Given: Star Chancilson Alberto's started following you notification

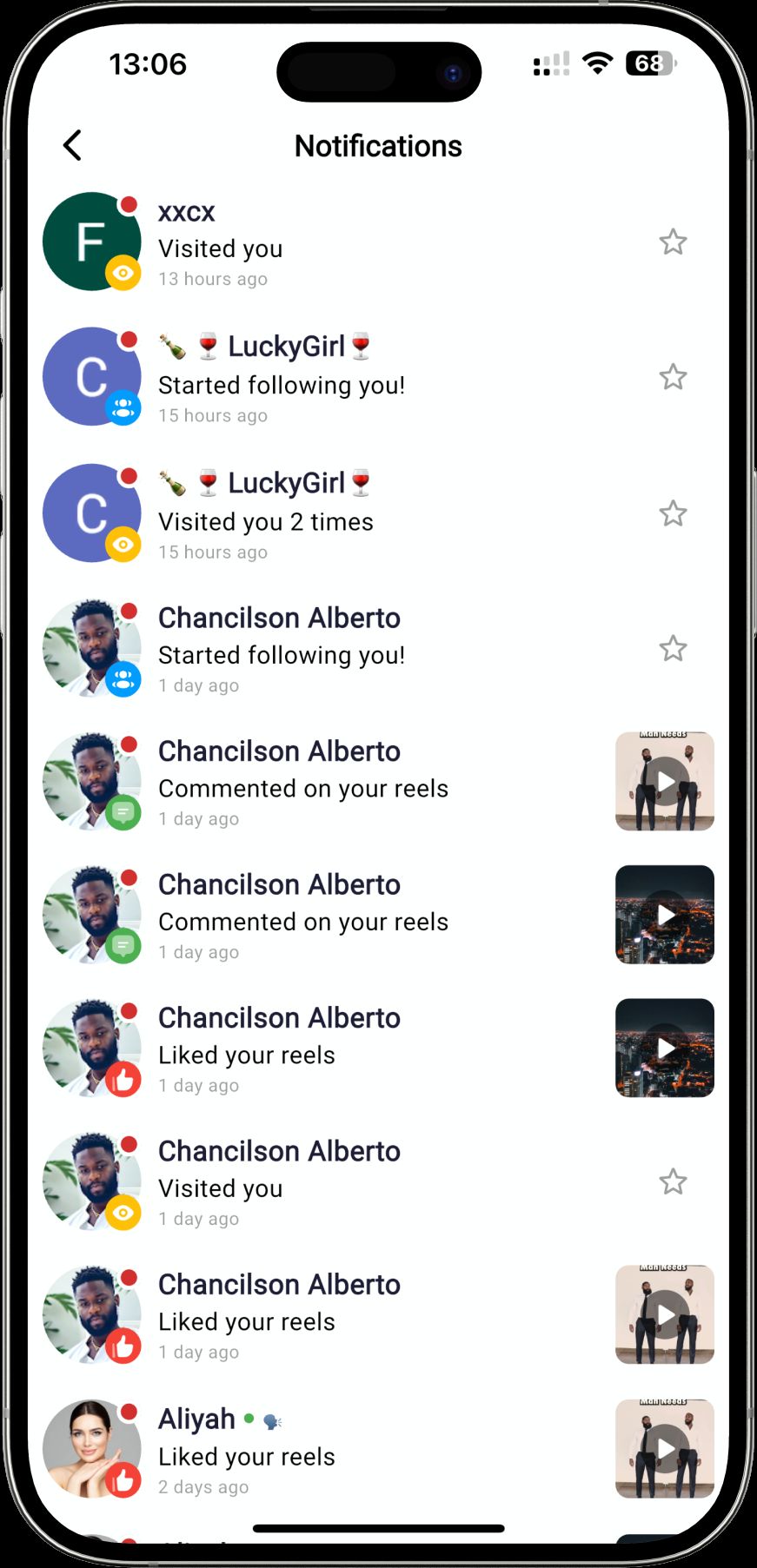Looking at the screenshot, I should tap(673, 648).
